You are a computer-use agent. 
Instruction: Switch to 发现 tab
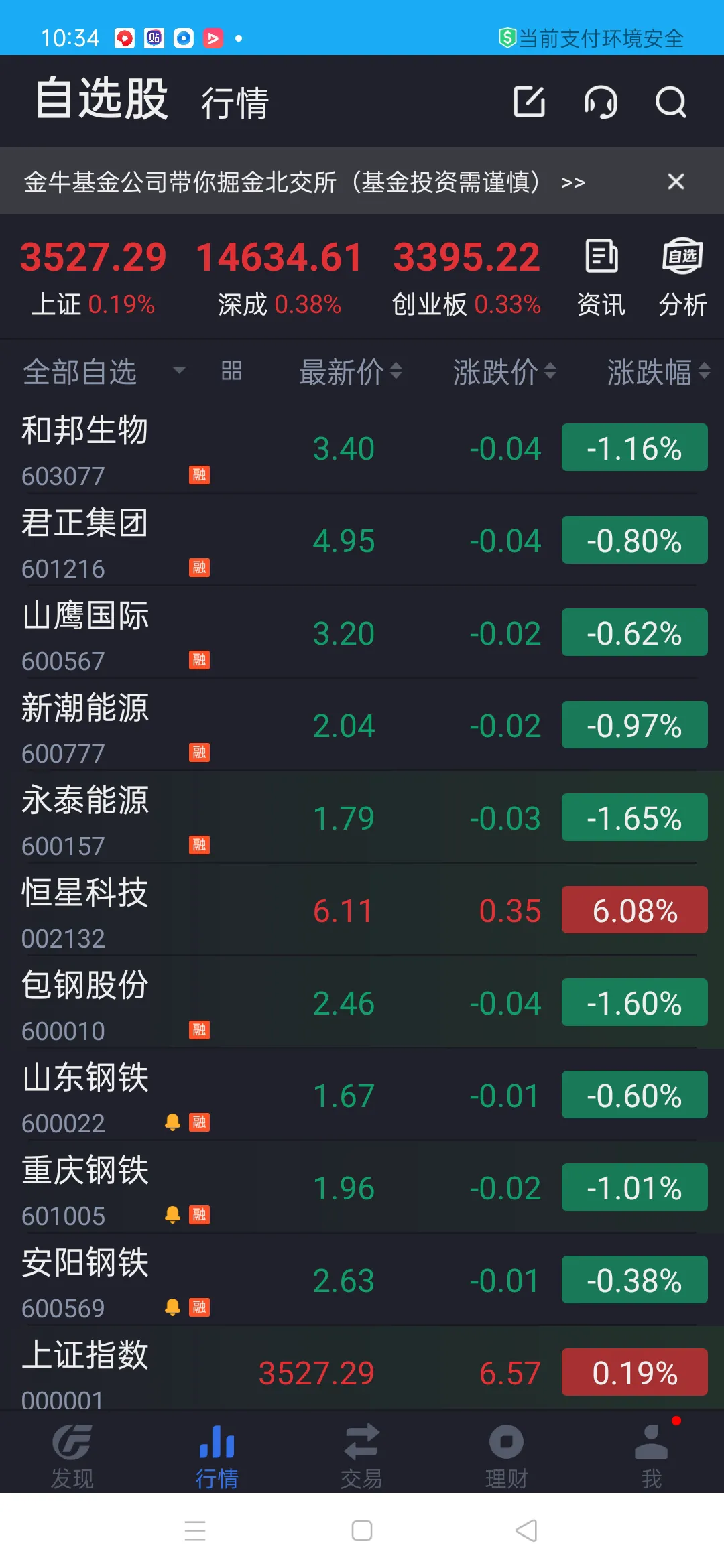pos(72,1455)
